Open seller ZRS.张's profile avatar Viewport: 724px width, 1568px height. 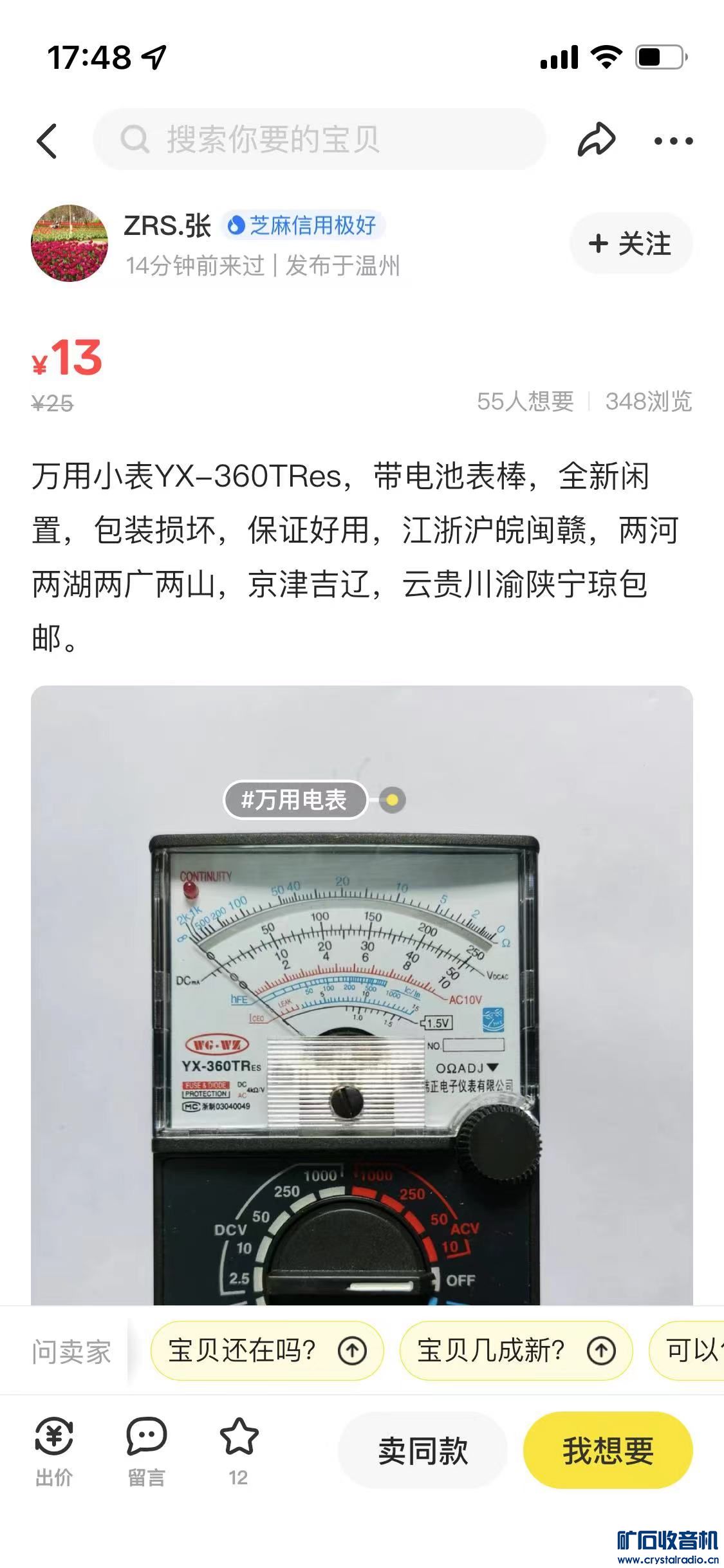[x=70, y=243]
